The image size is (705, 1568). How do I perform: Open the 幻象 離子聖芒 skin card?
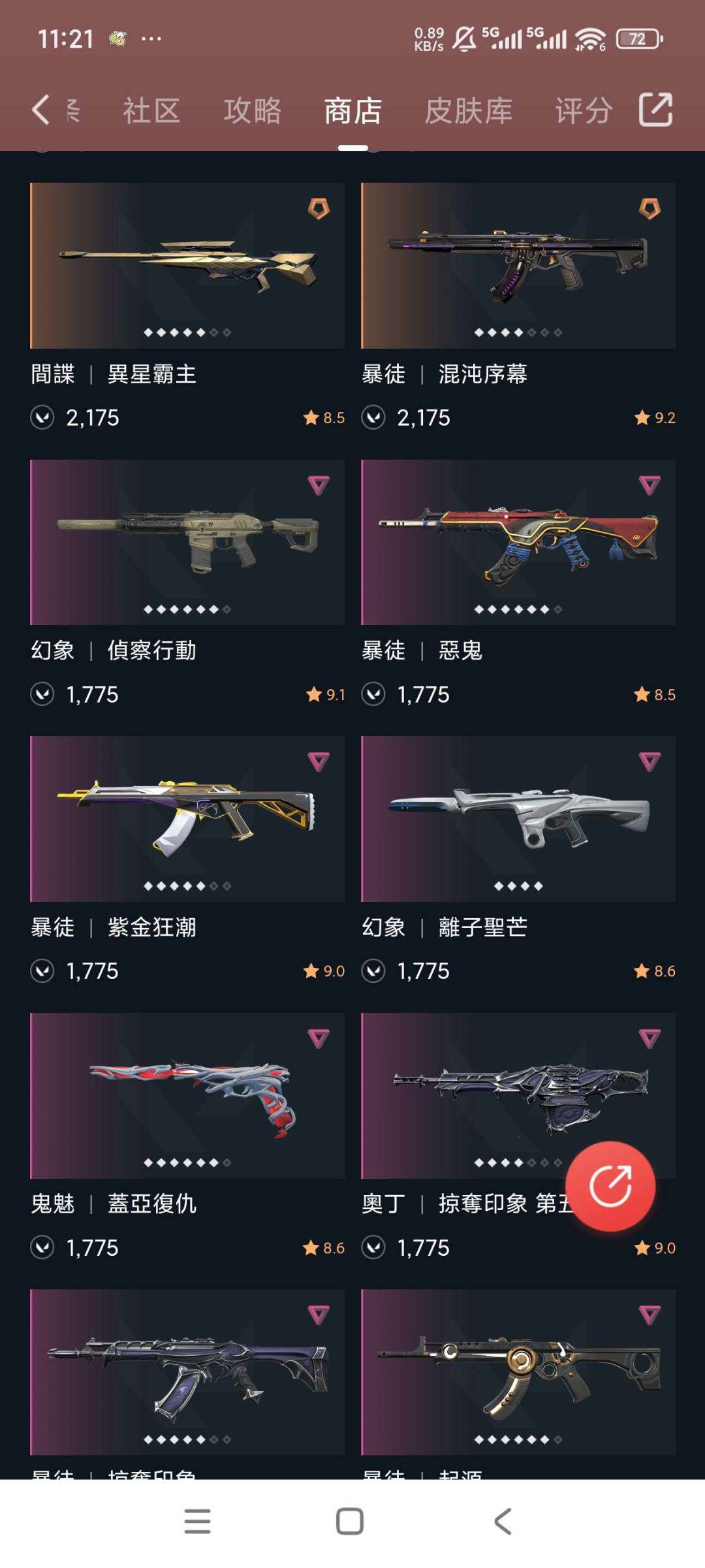(518, 819)
